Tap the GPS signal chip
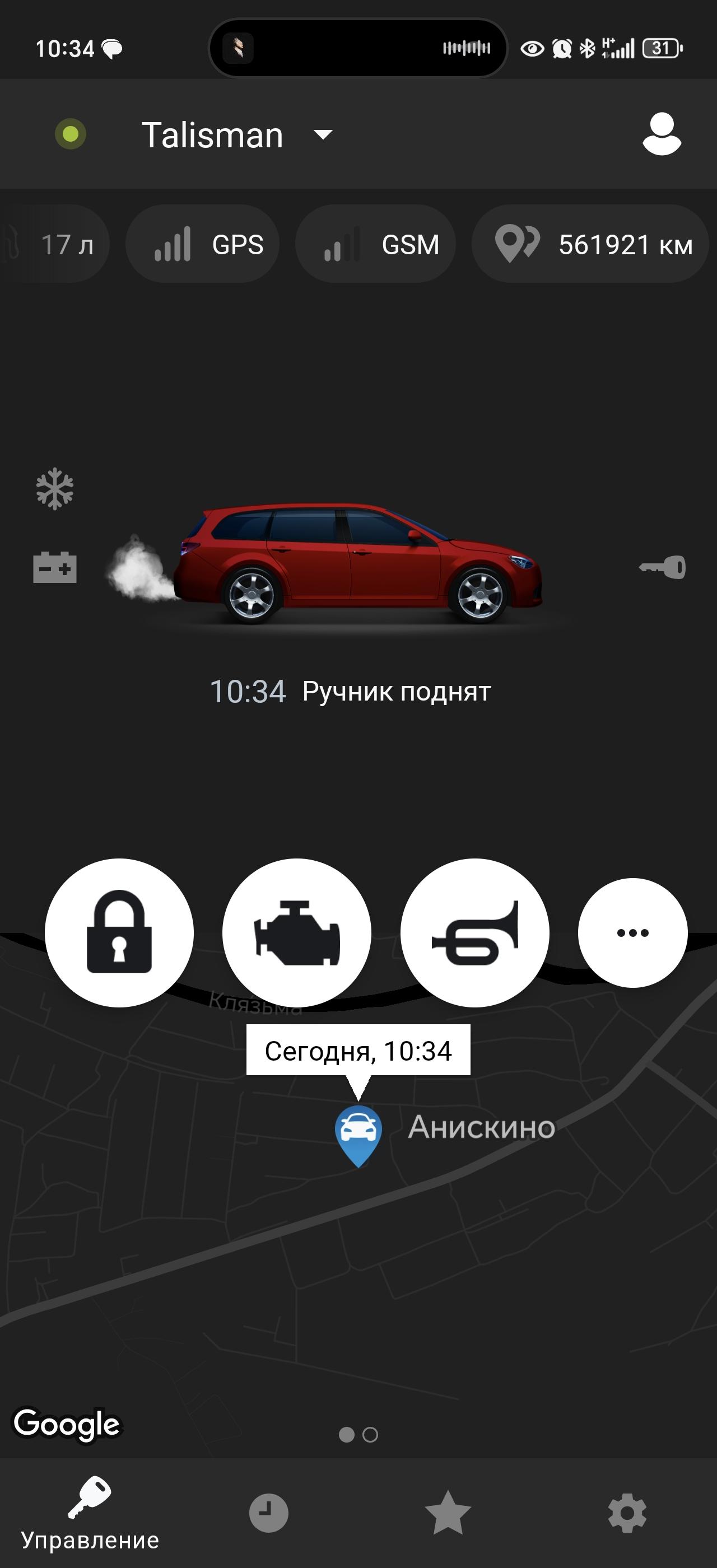 point(203,244)
